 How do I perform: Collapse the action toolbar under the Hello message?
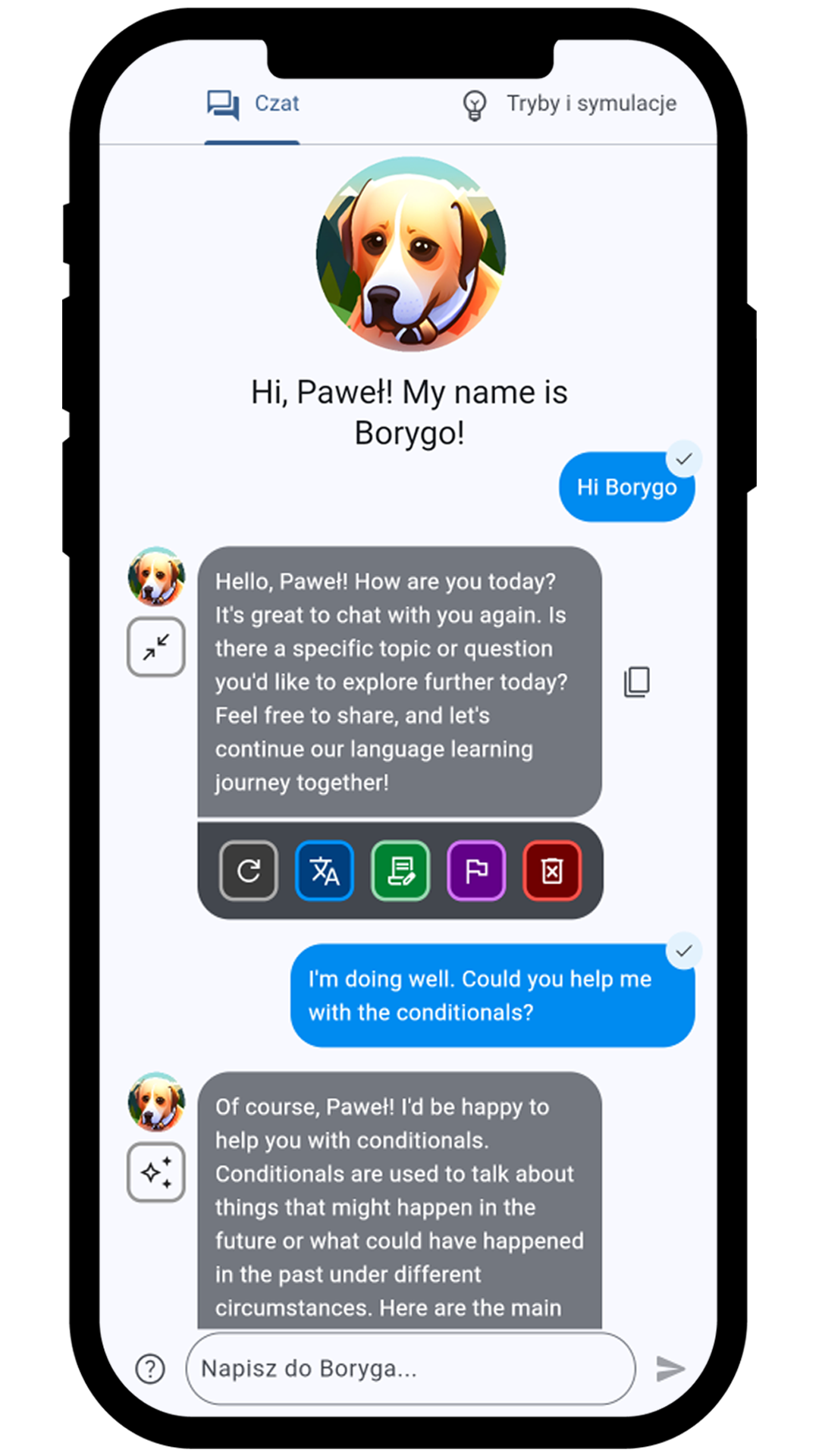(156, 647)
